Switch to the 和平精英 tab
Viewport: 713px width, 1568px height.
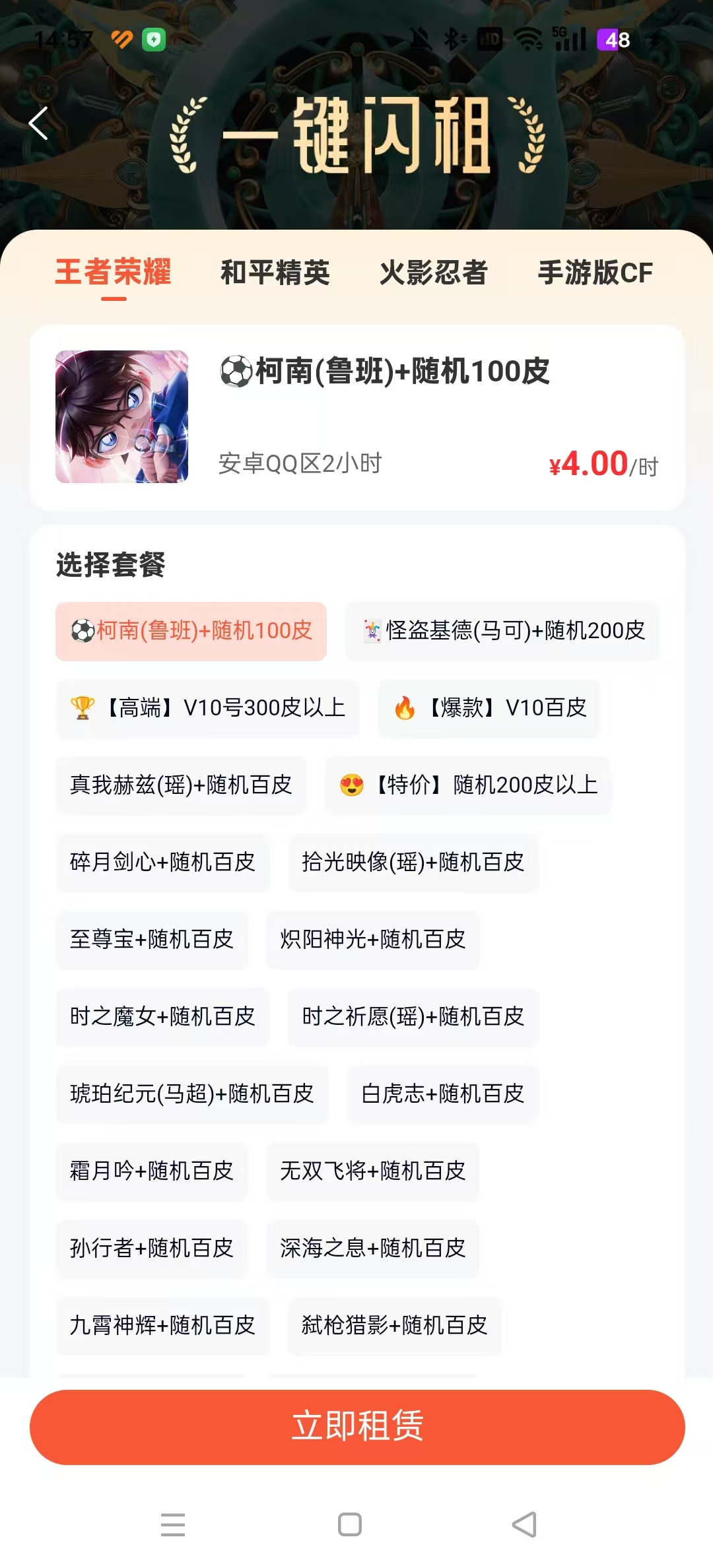click(275, 273)
